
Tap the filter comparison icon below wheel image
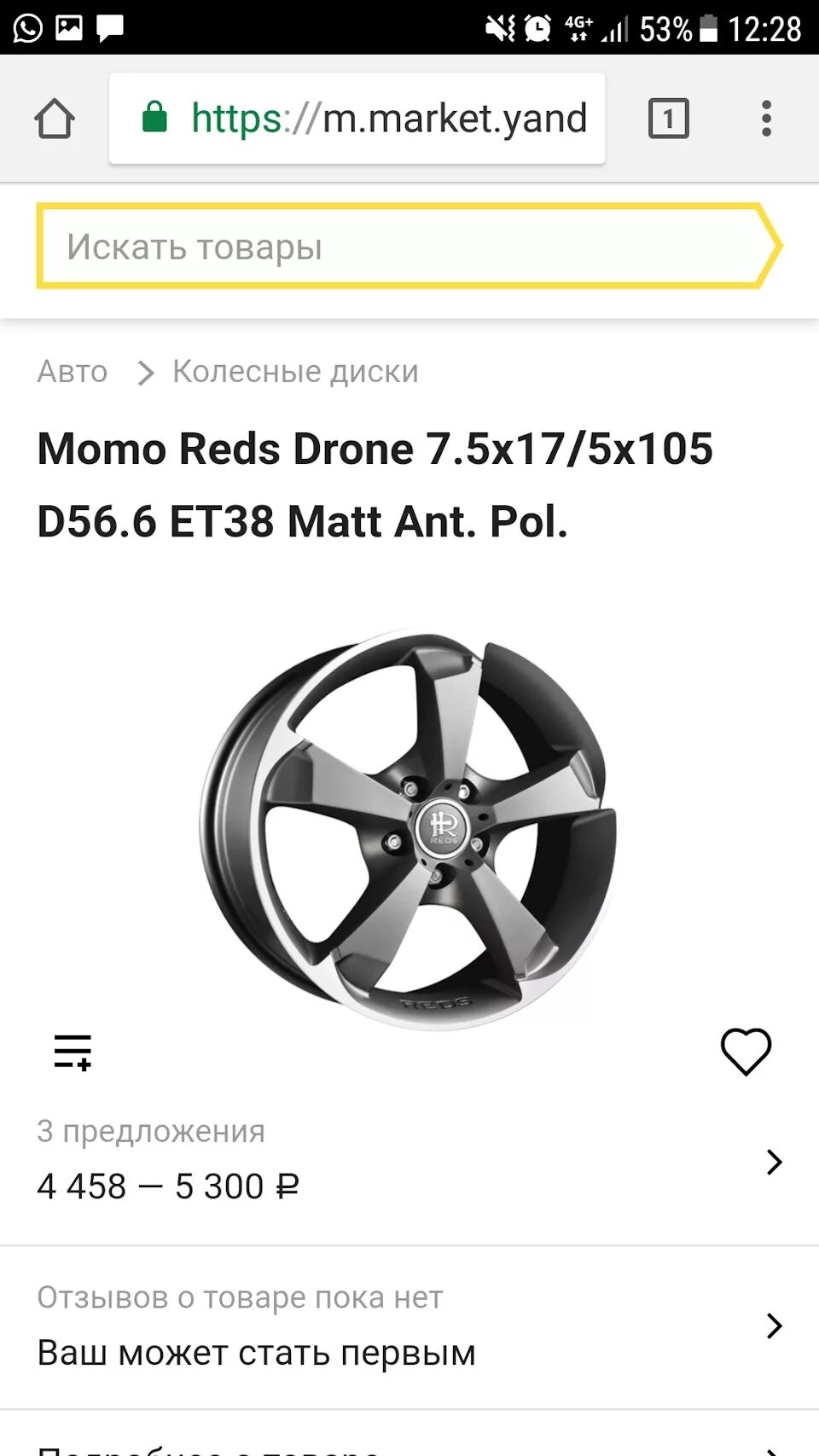(x=72, y=1052)
